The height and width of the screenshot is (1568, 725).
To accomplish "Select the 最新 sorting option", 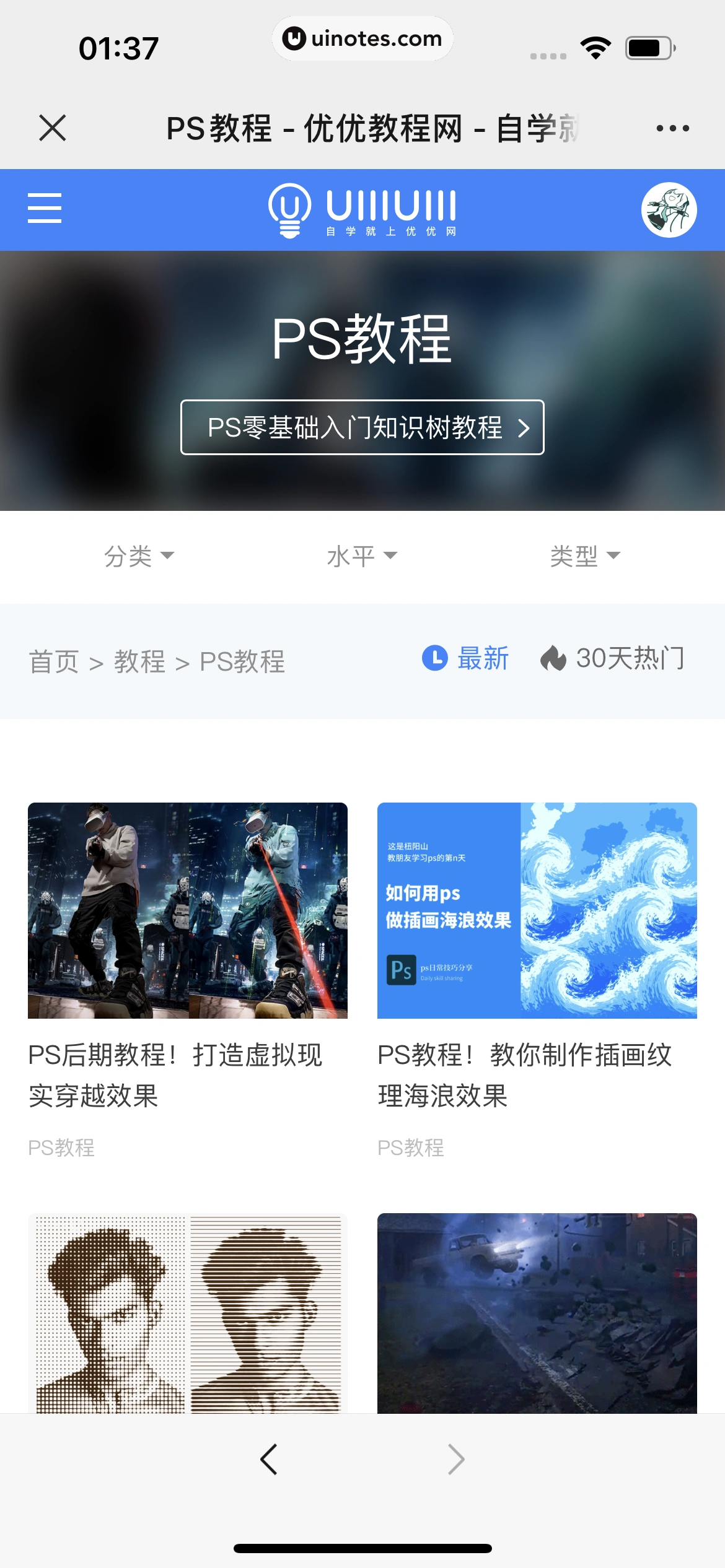I will (x=482, y=660).
